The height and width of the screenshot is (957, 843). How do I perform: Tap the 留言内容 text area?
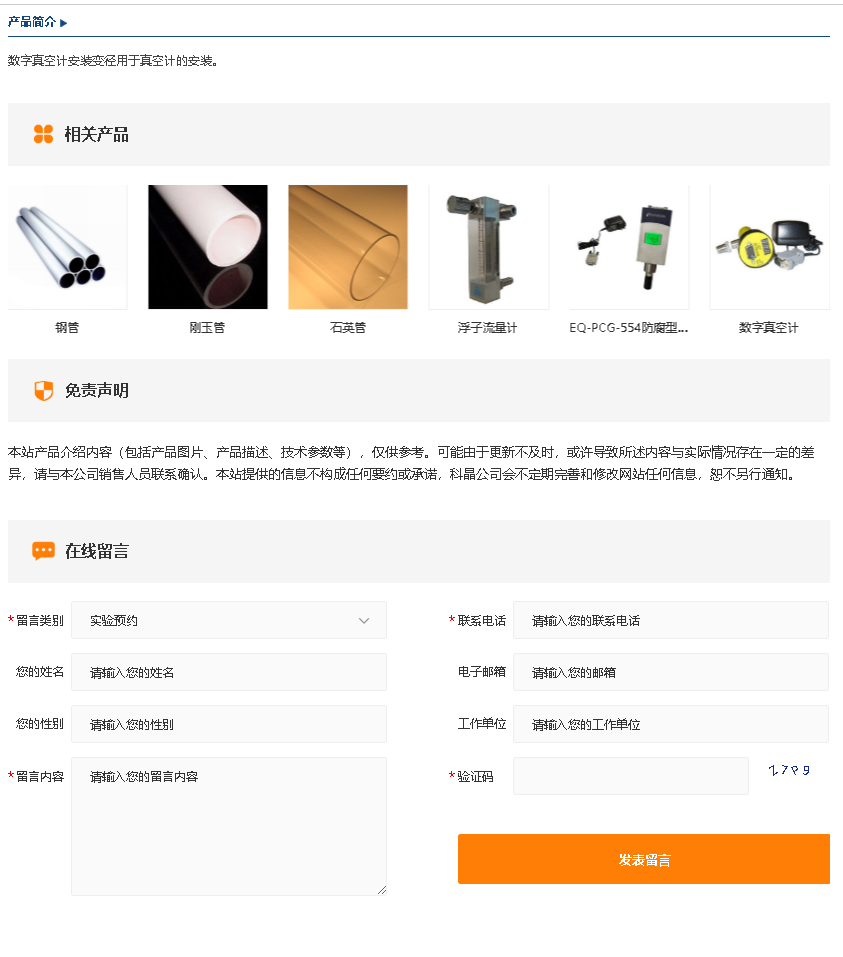pos(229,825)
